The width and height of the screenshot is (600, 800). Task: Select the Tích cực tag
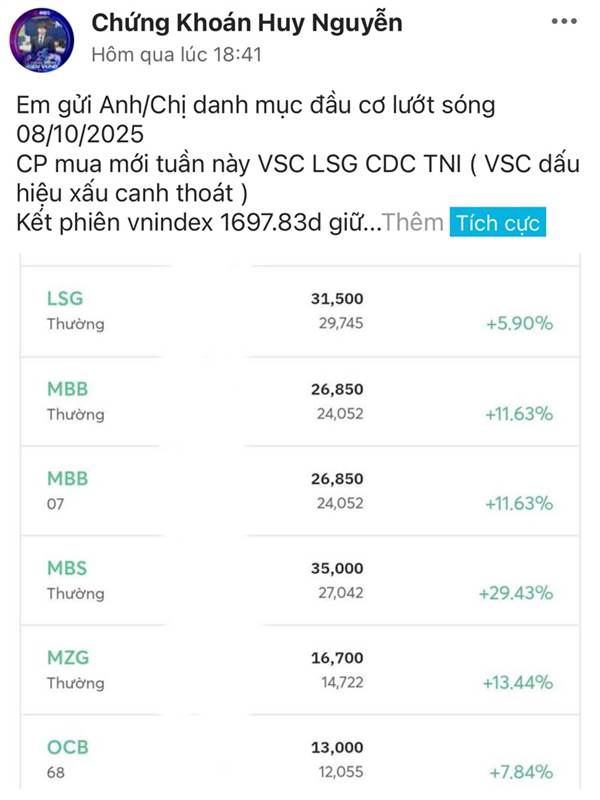click(x=498, y=222)
